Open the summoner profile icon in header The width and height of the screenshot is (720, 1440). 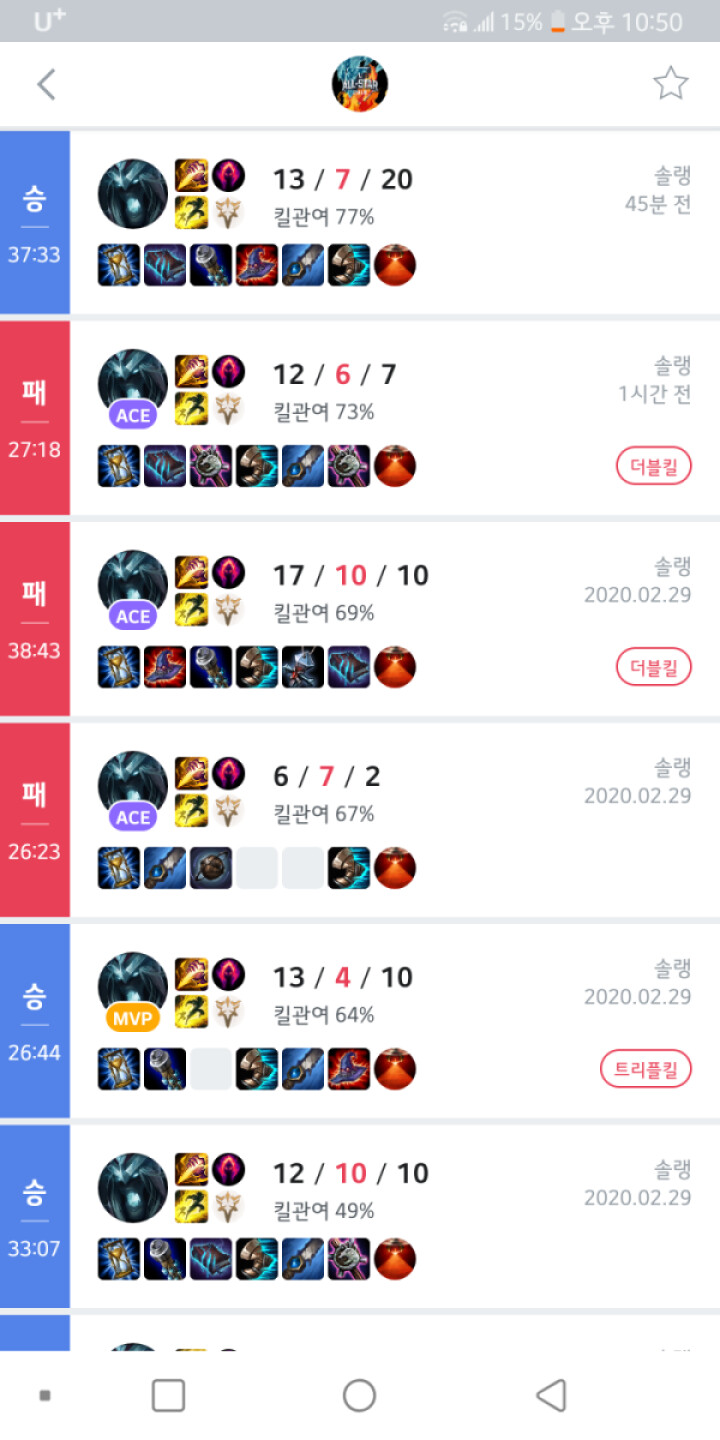(360, 84)
